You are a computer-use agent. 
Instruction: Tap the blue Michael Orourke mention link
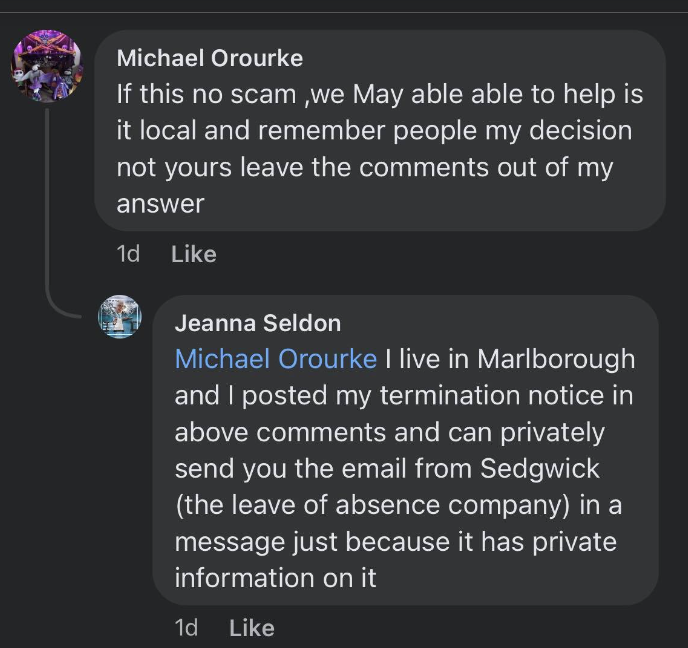(x=275, y=358)
